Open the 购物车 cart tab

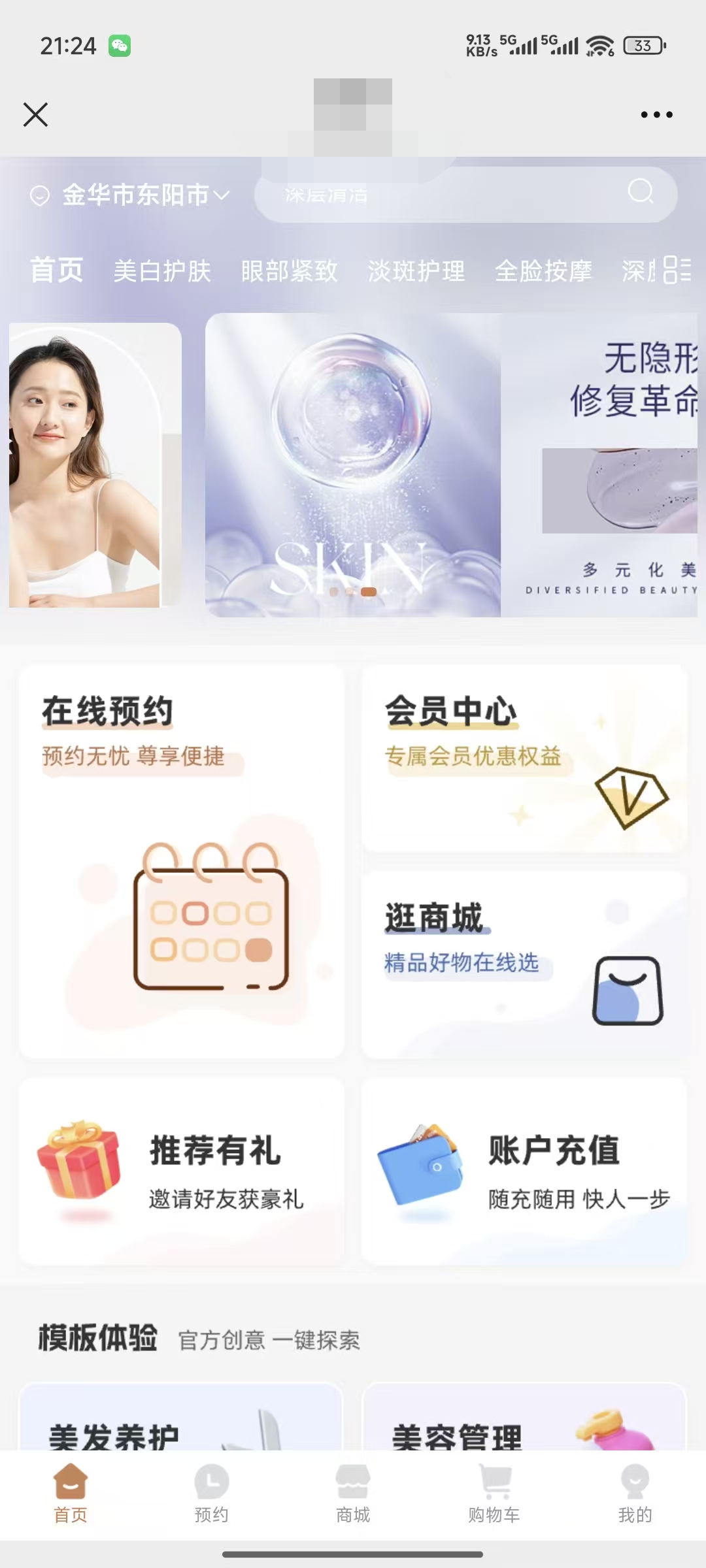pos(494,1494)
